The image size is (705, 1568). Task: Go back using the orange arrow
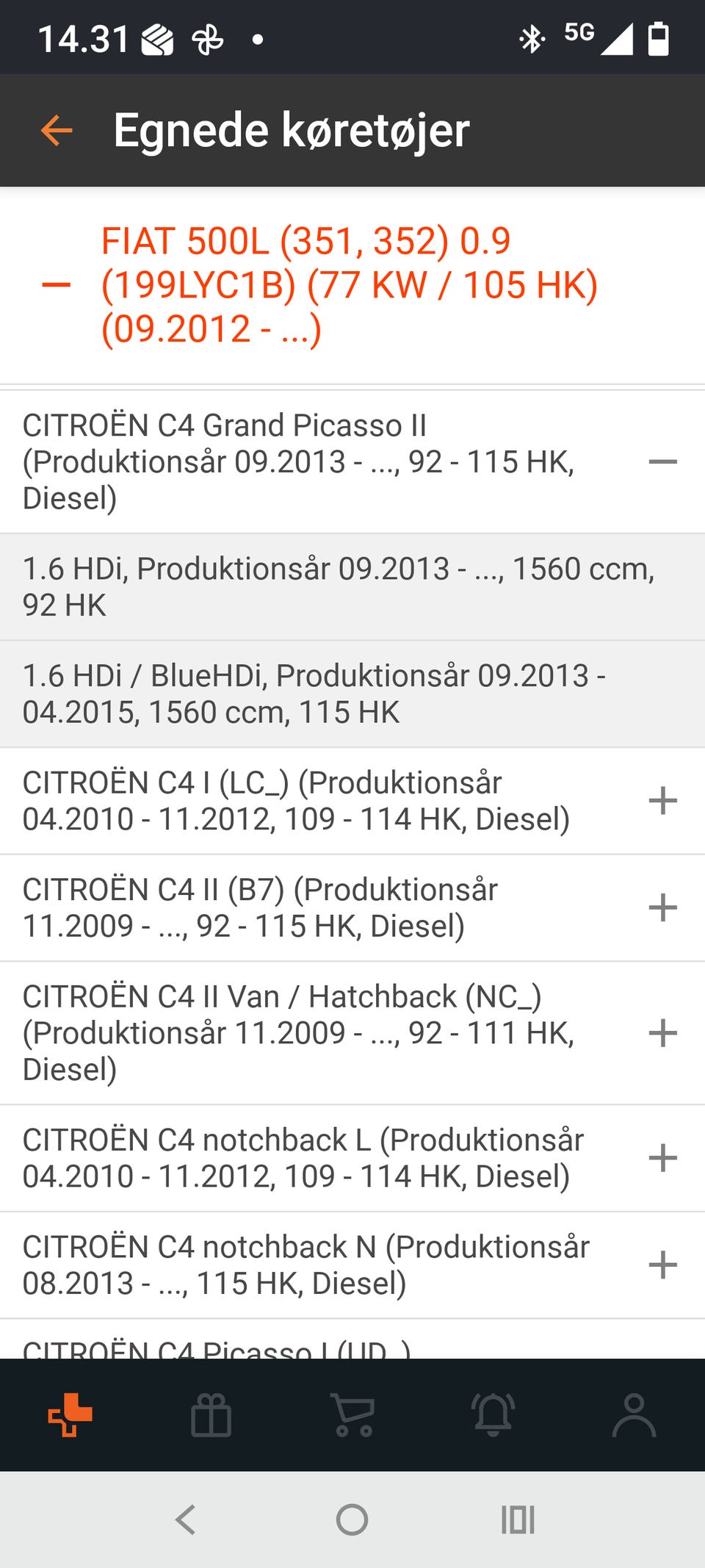click(x=57, y=131)
